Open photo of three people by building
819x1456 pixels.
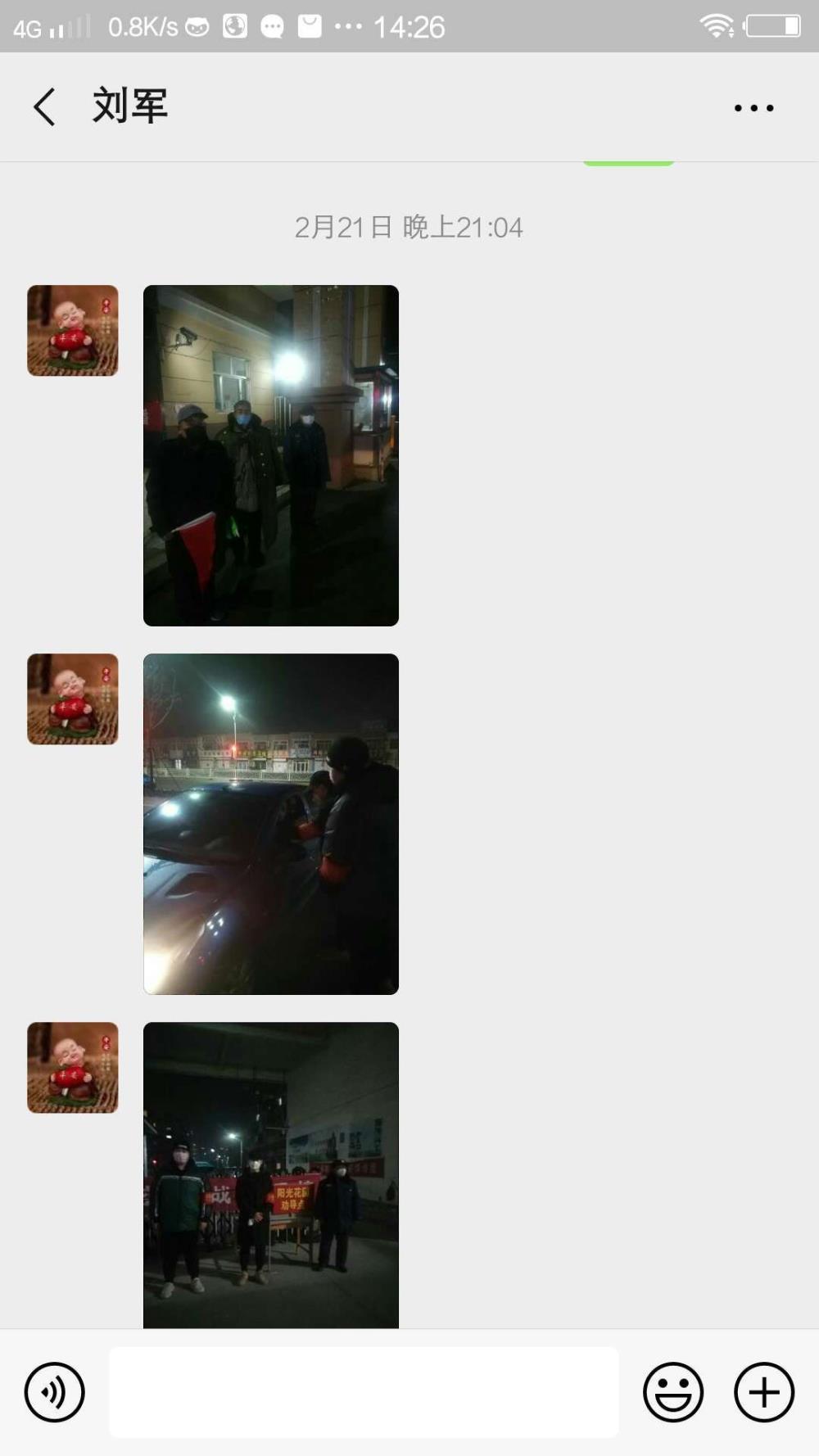pyautogui.click(x=271, y=455)
